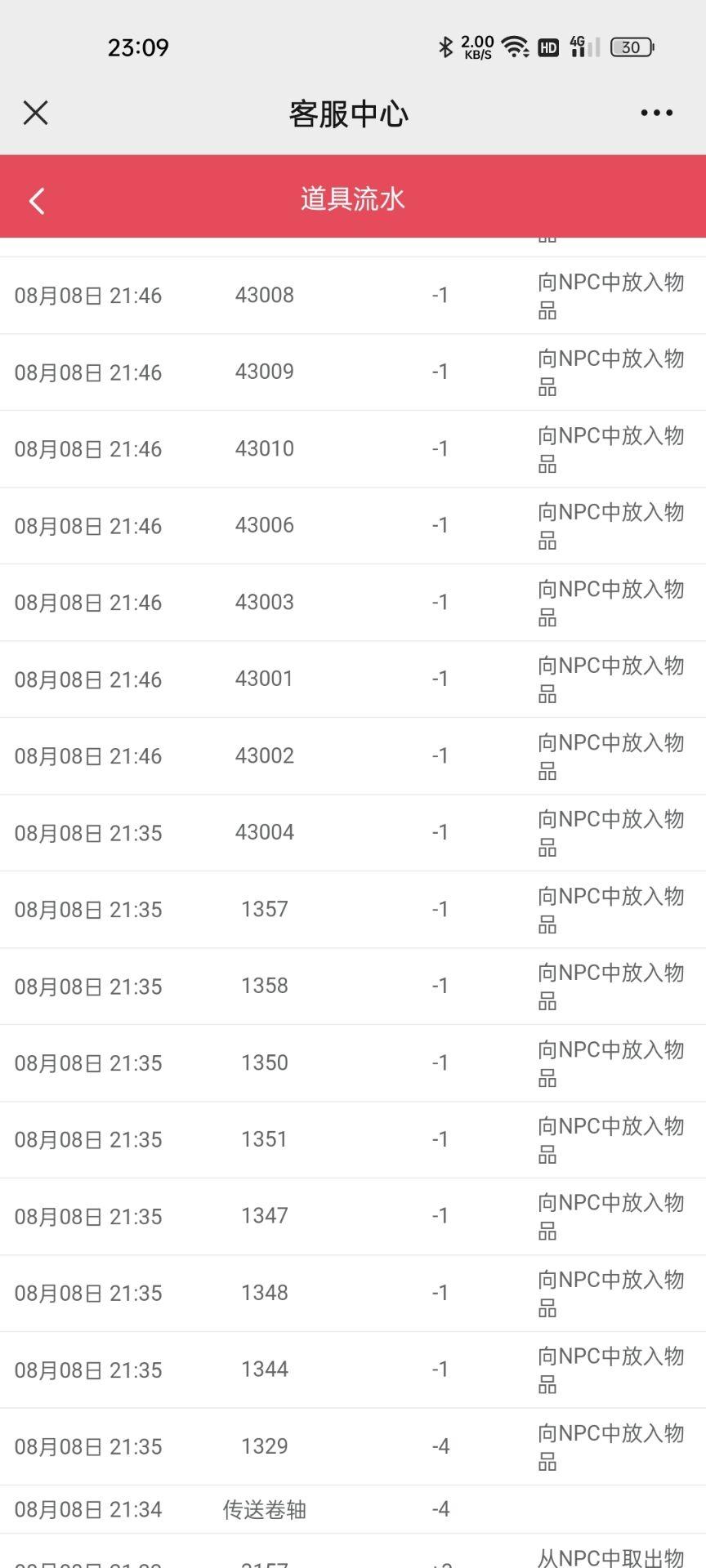
Task: Go back from 道具流水 page
Action: (37, 201)
